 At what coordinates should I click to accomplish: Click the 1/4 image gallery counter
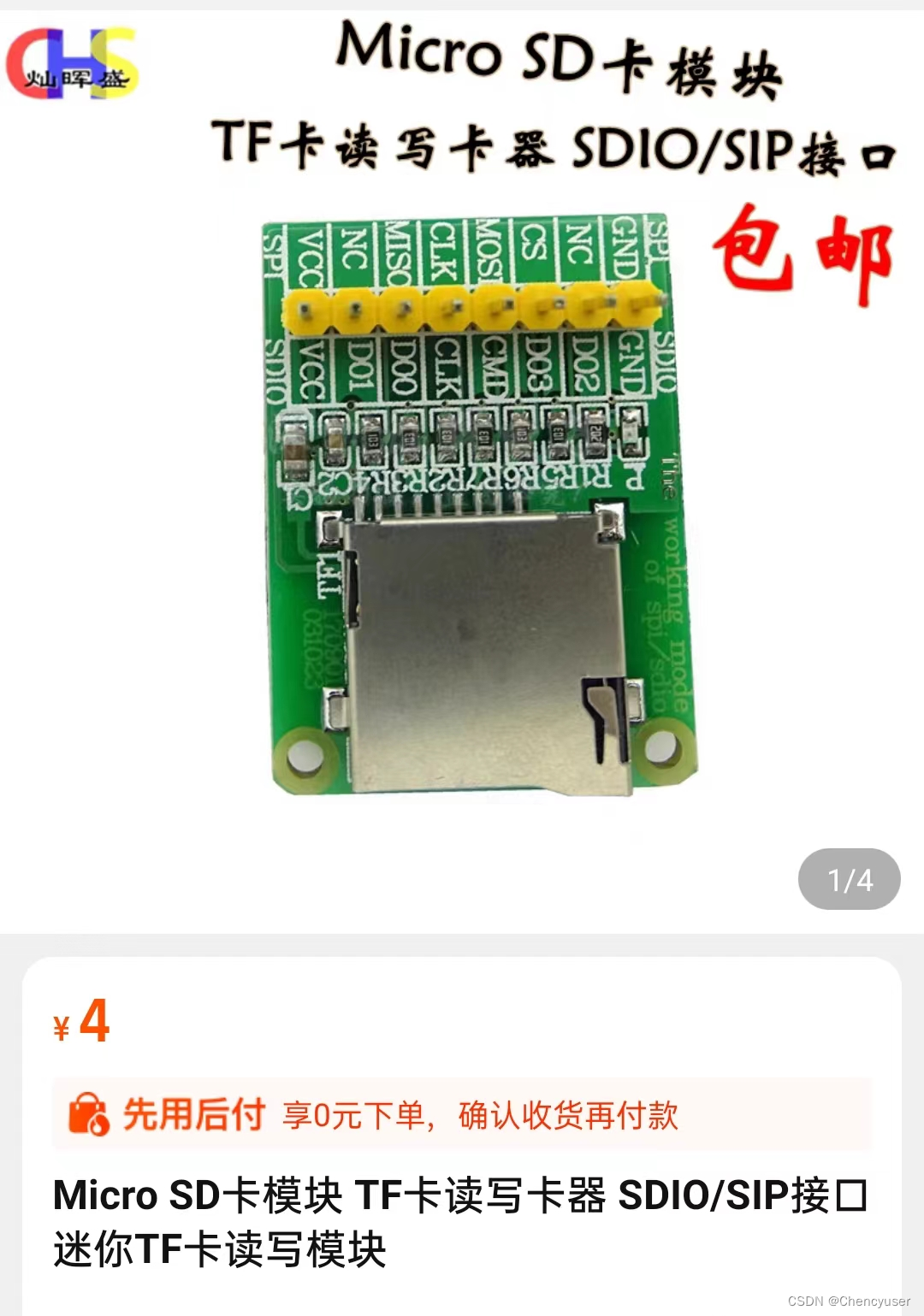850,880
